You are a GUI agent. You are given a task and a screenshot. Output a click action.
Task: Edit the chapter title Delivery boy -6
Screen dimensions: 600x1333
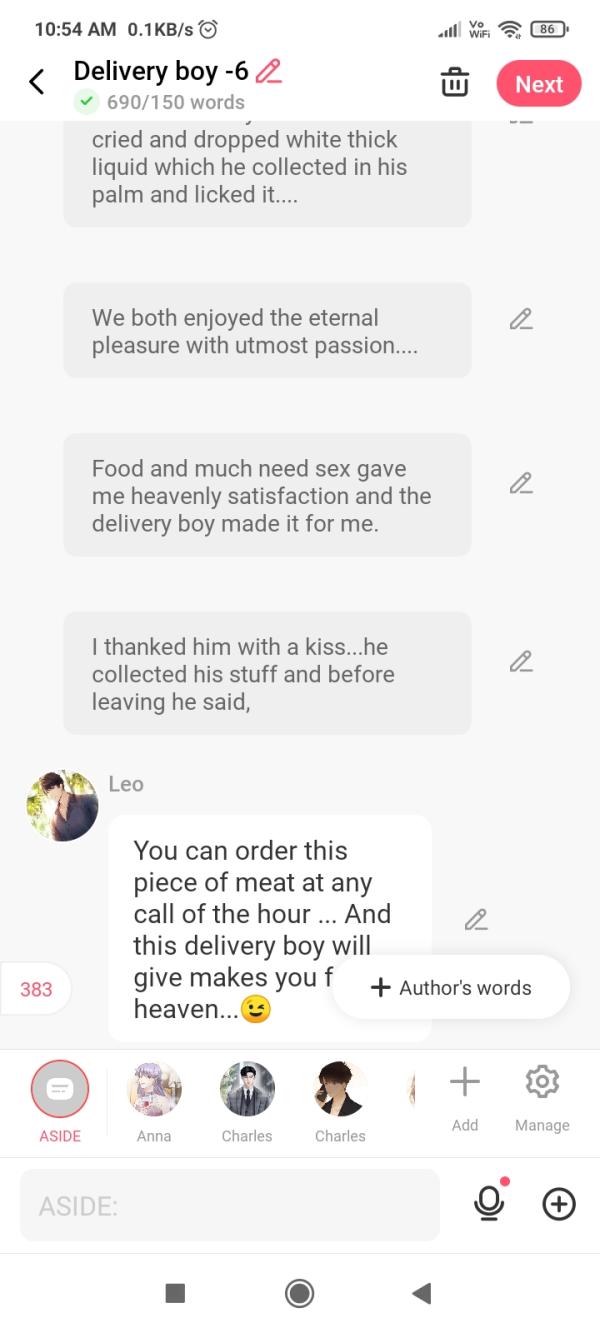(269, 71)
